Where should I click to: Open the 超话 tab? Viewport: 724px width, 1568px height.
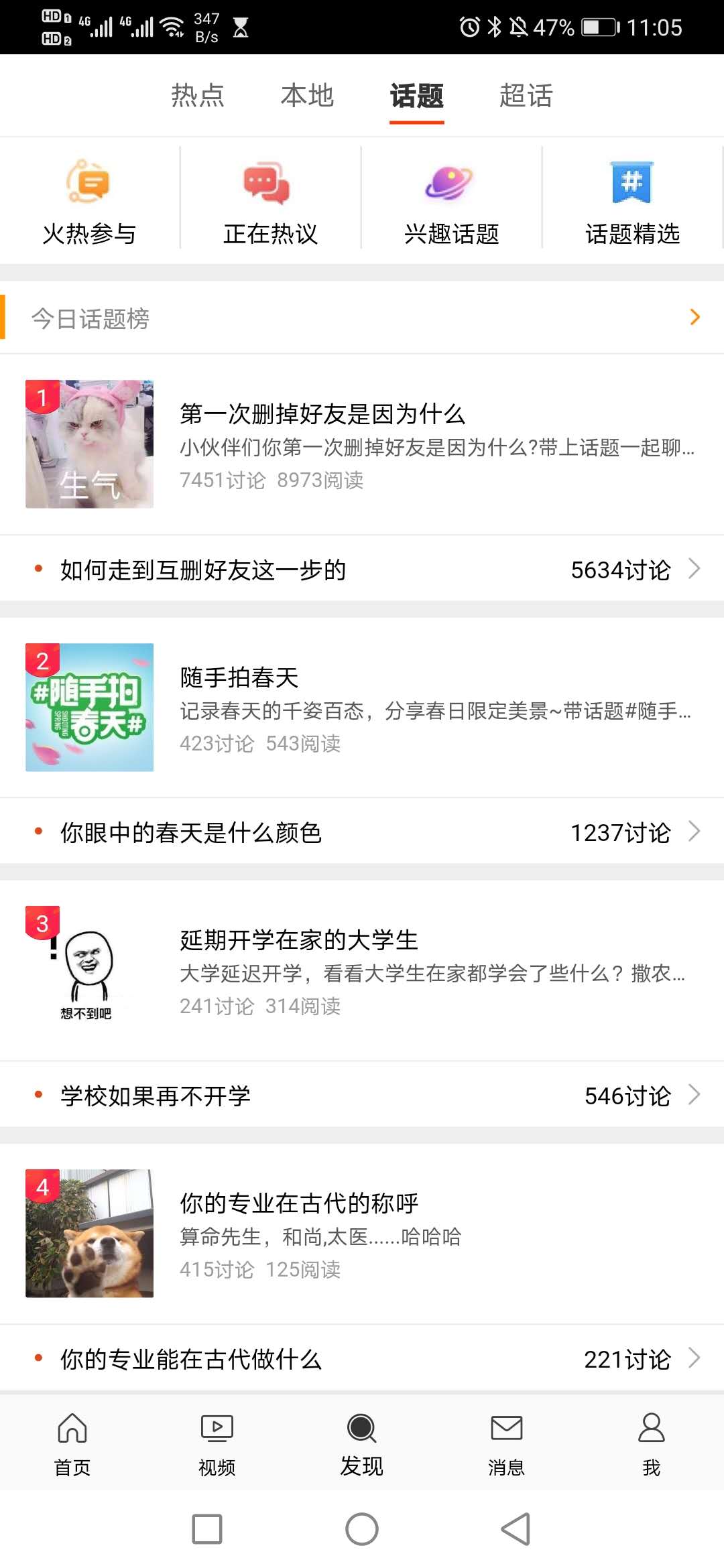(x=526, y=96)
